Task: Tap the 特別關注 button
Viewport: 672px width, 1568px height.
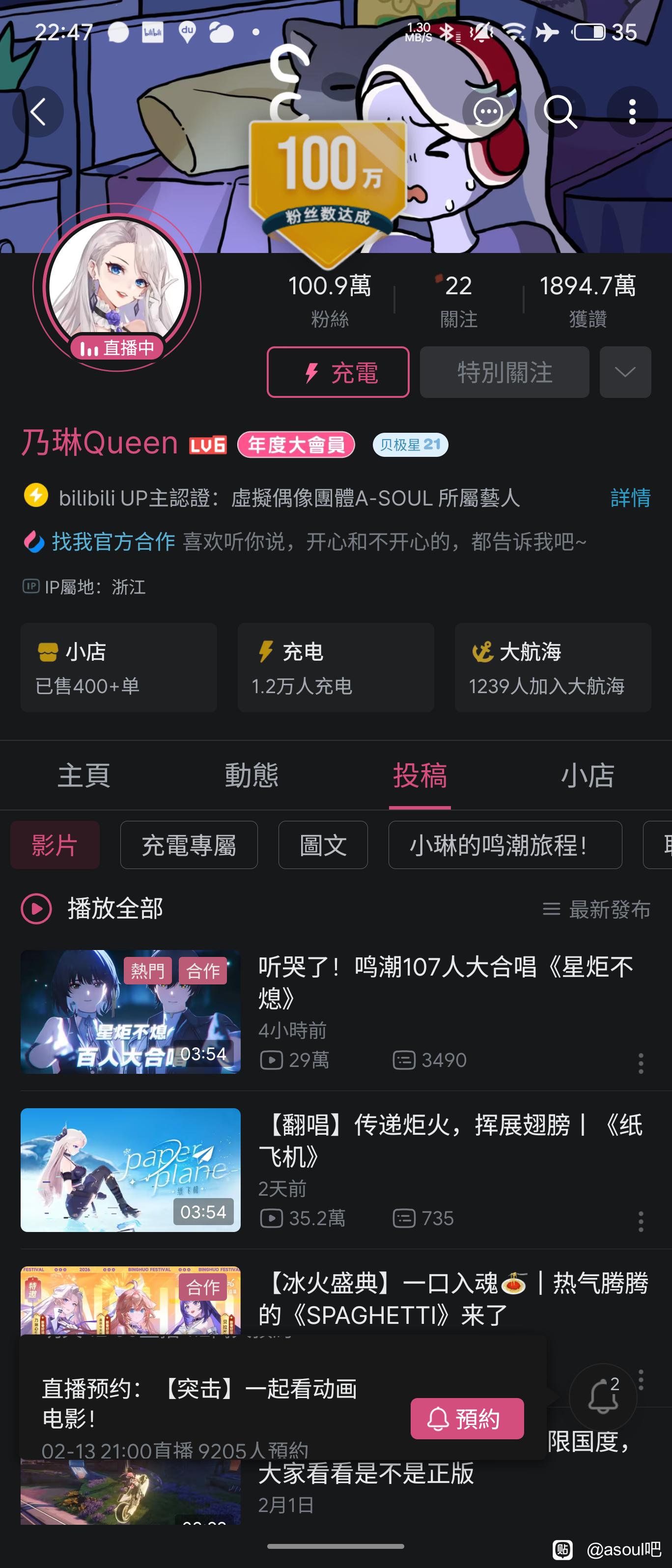Action: click(504, 372)
